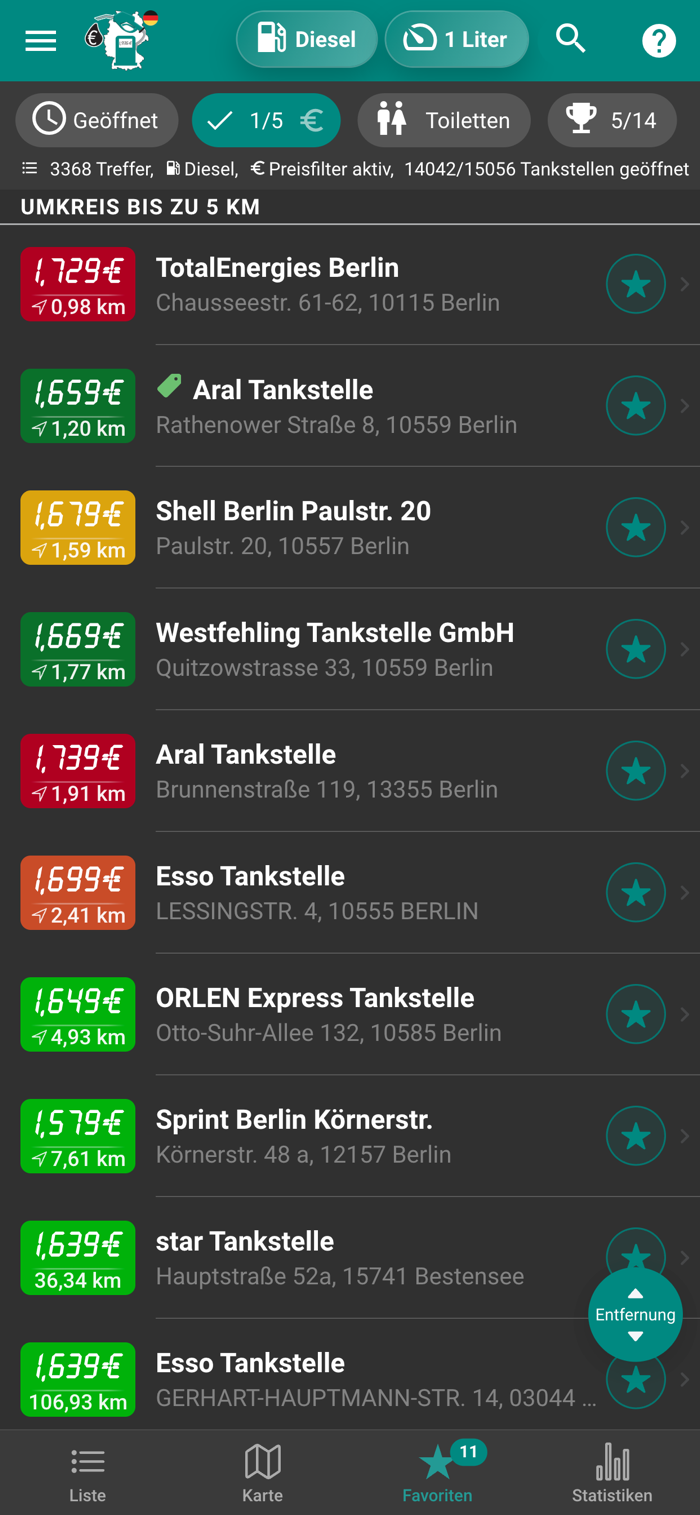This screenshot has height=1515, width=700.
Task: Open the hamburger drawer menu
Action: (40, 40)
